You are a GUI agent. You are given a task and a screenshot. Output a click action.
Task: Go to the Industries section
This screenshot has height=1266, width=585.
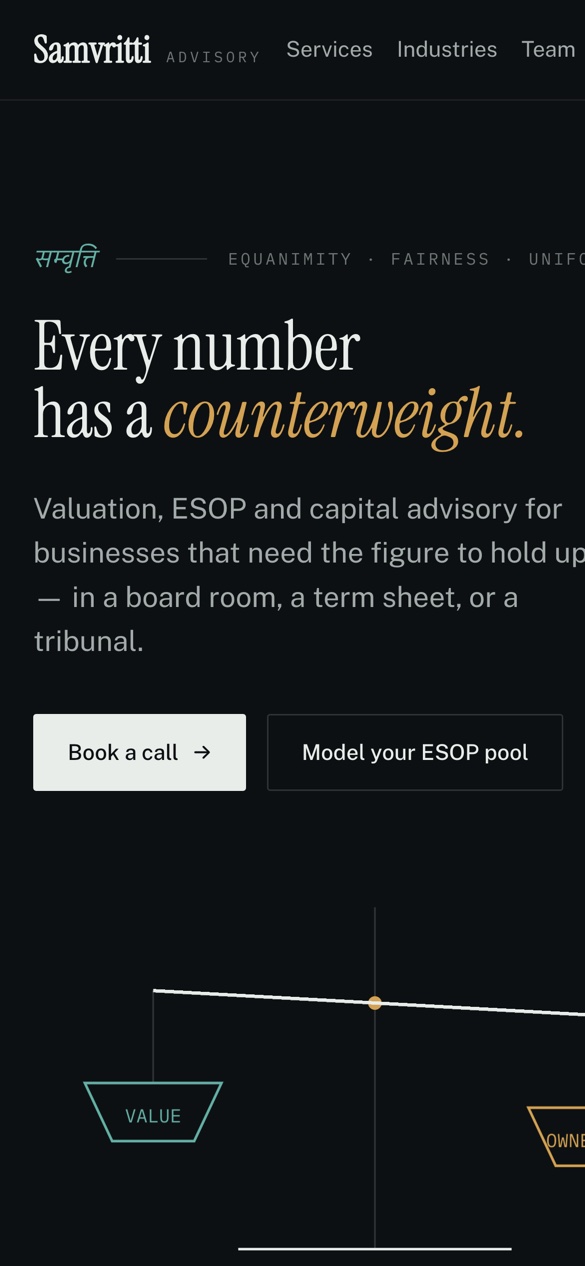pos(447,49)
